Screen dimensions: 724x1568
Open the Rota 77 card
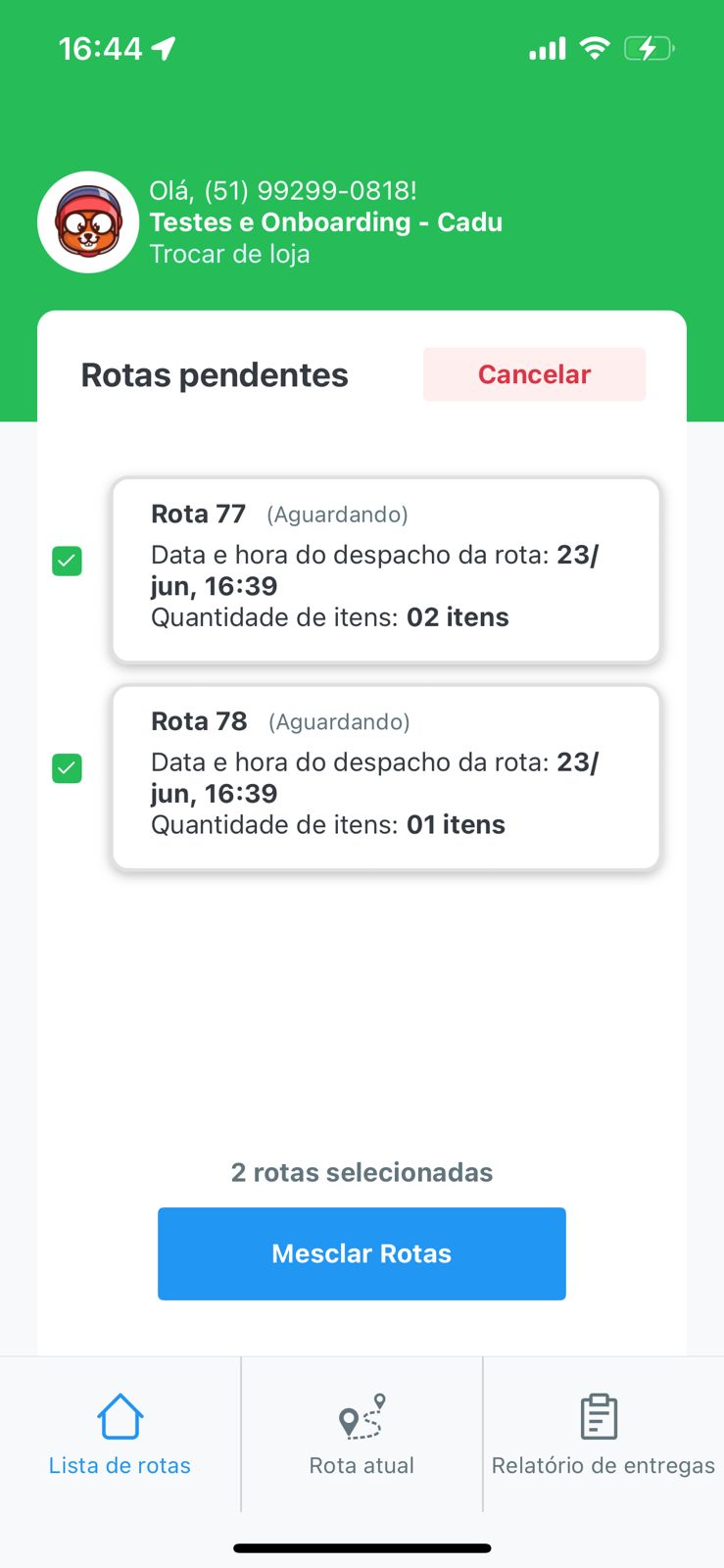point(386,570)
